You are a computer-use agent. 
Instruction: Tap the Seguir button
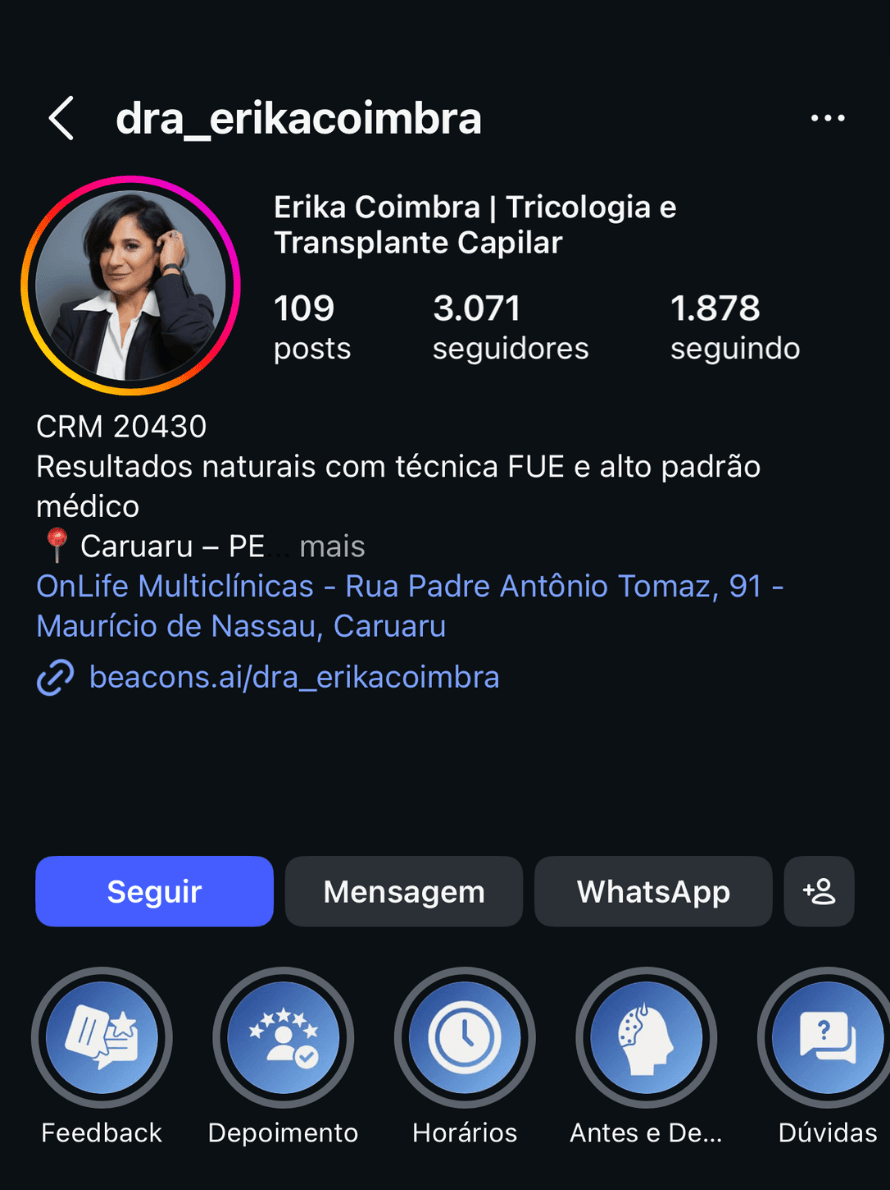click(x=154, y=891)
